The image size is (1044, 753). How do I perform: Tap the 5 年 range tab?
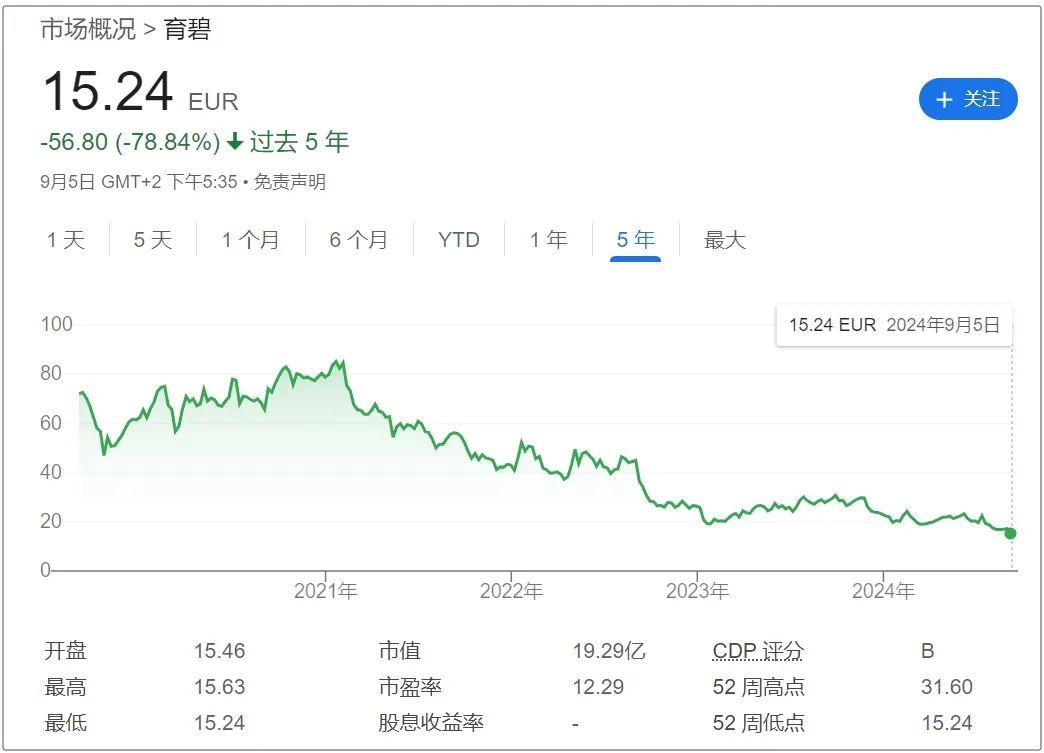click(x=636, y=240)
